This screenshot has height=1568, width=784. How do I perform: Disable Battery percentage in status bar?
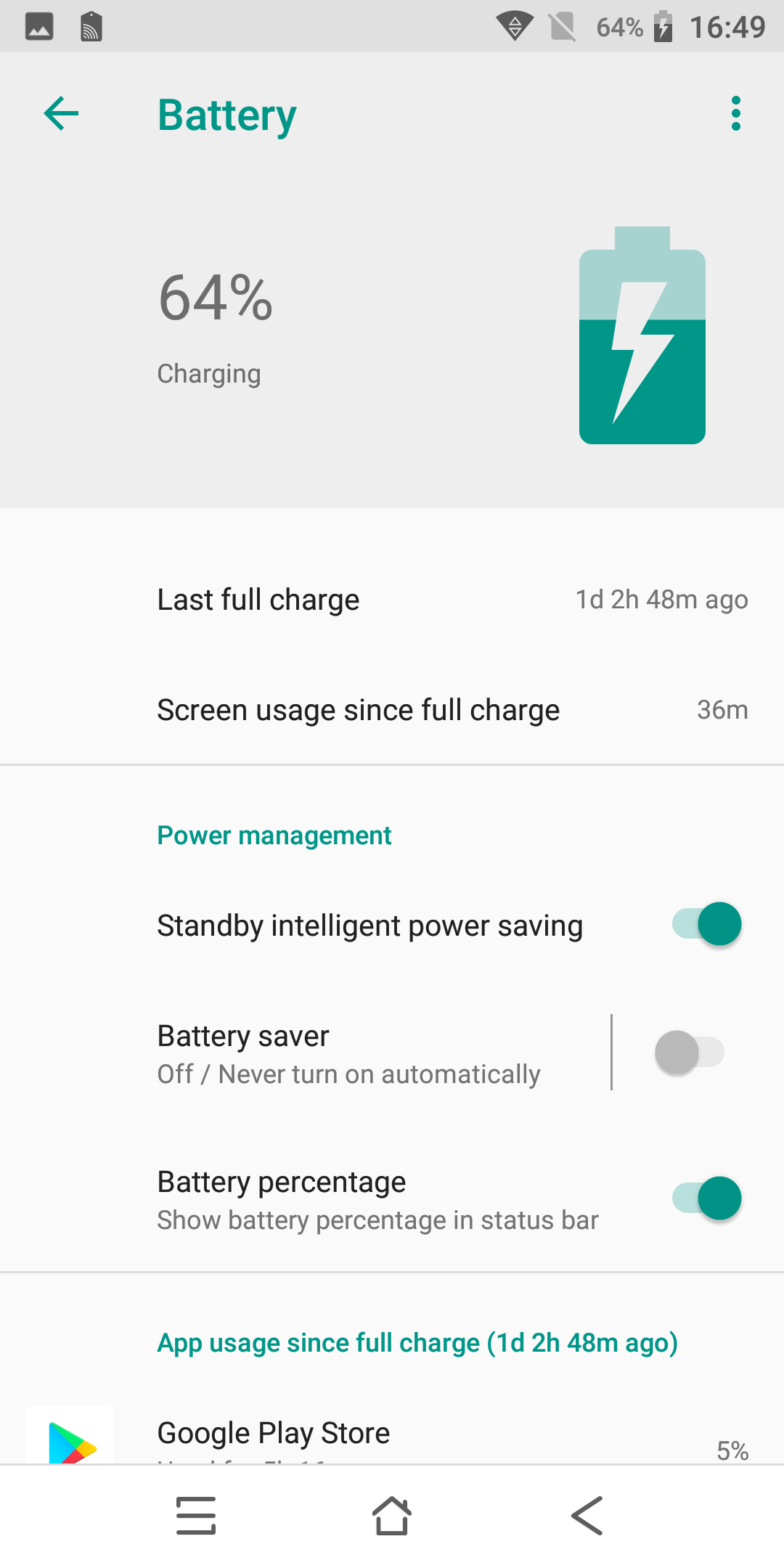[706, 1198]
